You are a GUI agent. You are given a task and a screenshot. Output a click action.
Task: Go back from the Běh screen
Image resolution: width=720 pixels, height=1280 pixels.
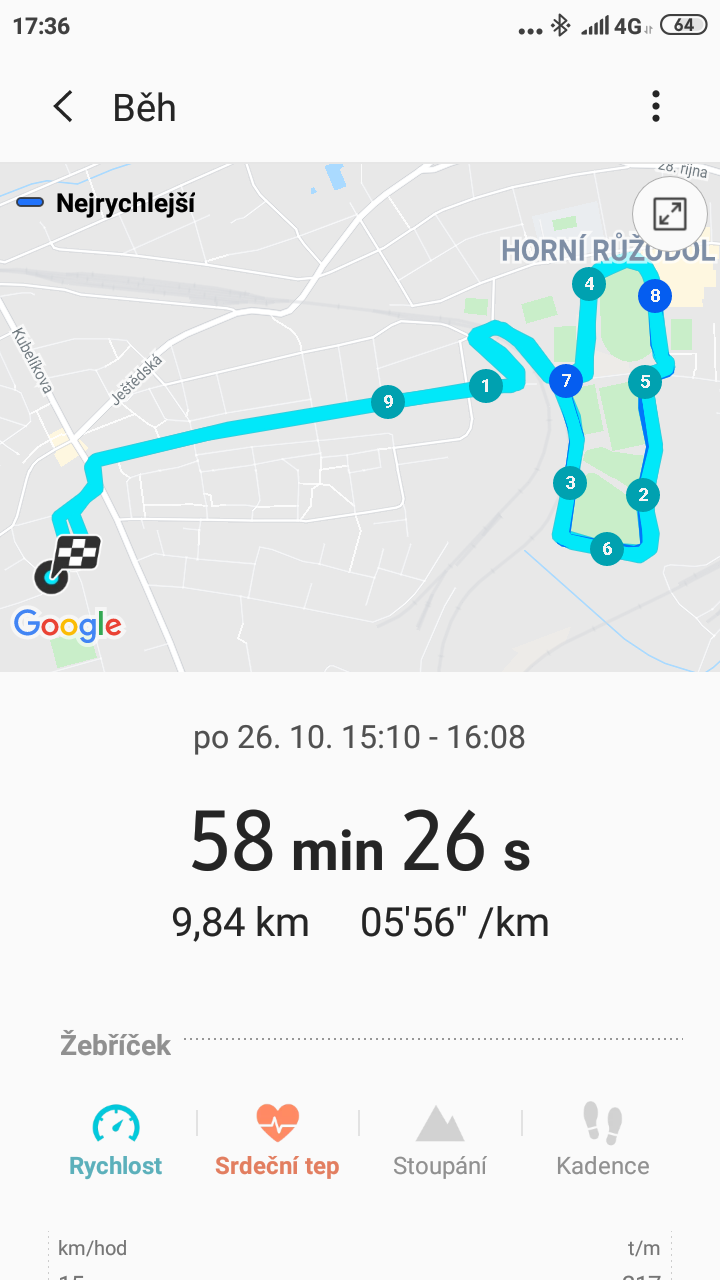point(63,107)
